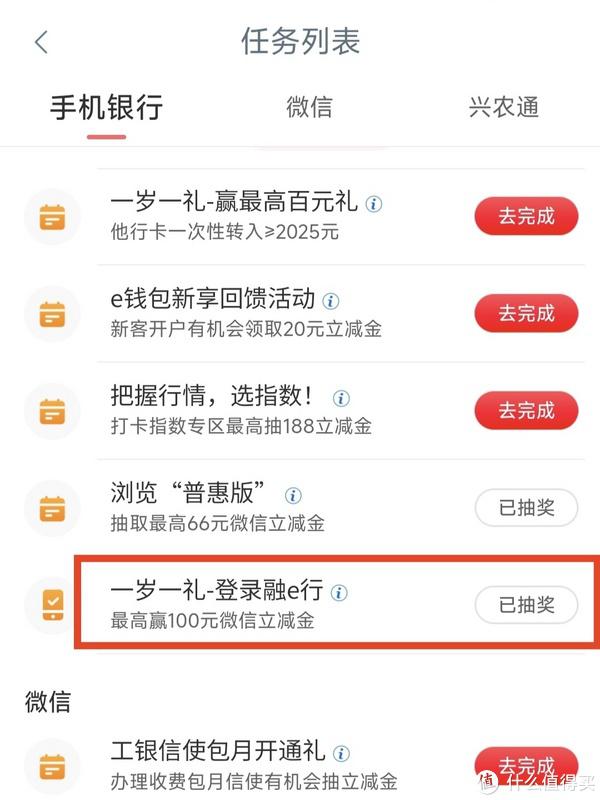View info for 浏览“普惠版”
The image size is (600, 800).
click(293, 495)
